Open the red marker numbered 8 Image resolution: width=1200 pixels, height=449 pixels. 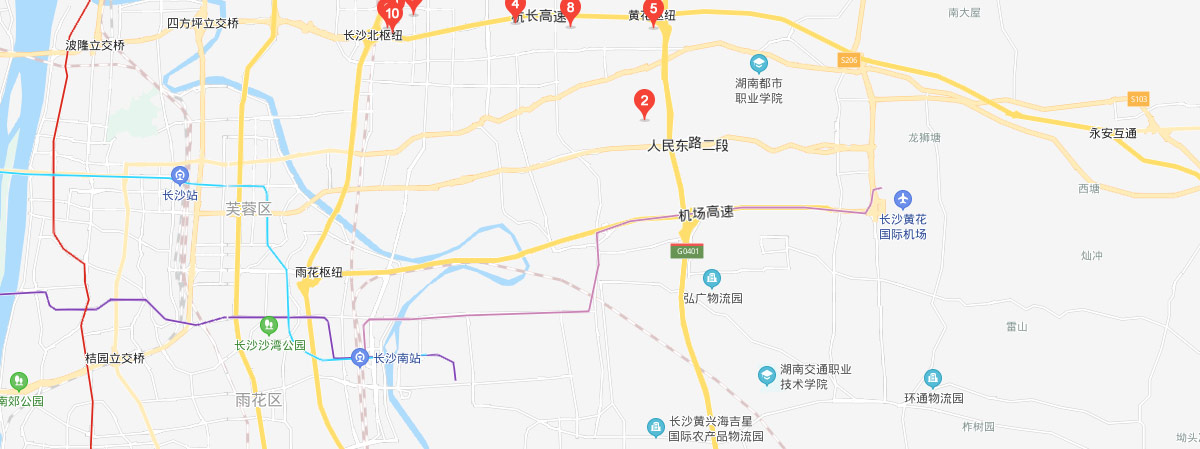(571, 9)
